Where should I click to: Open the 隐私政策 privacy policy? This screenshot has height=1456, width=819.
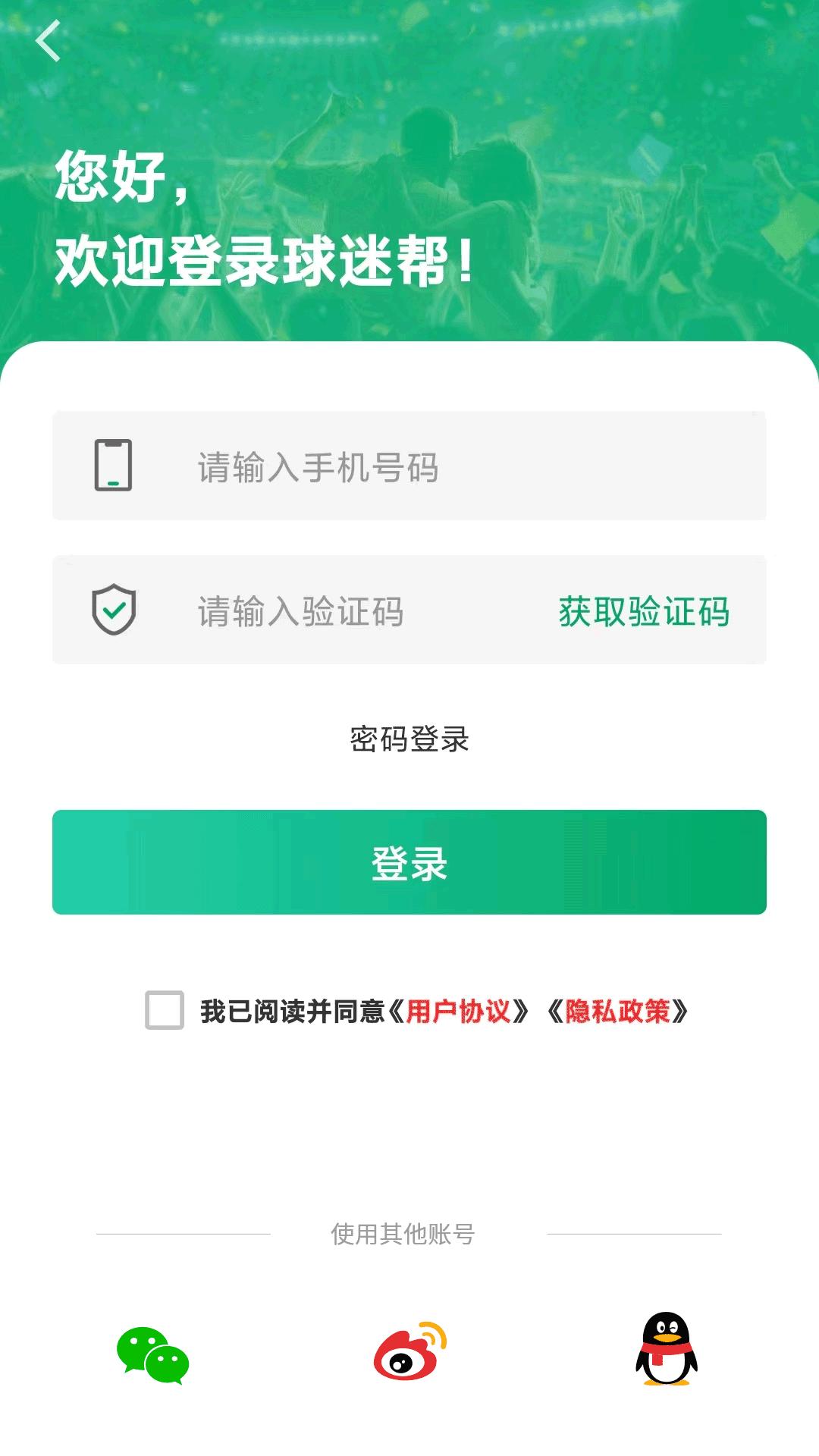click(x=617, y=1011)
